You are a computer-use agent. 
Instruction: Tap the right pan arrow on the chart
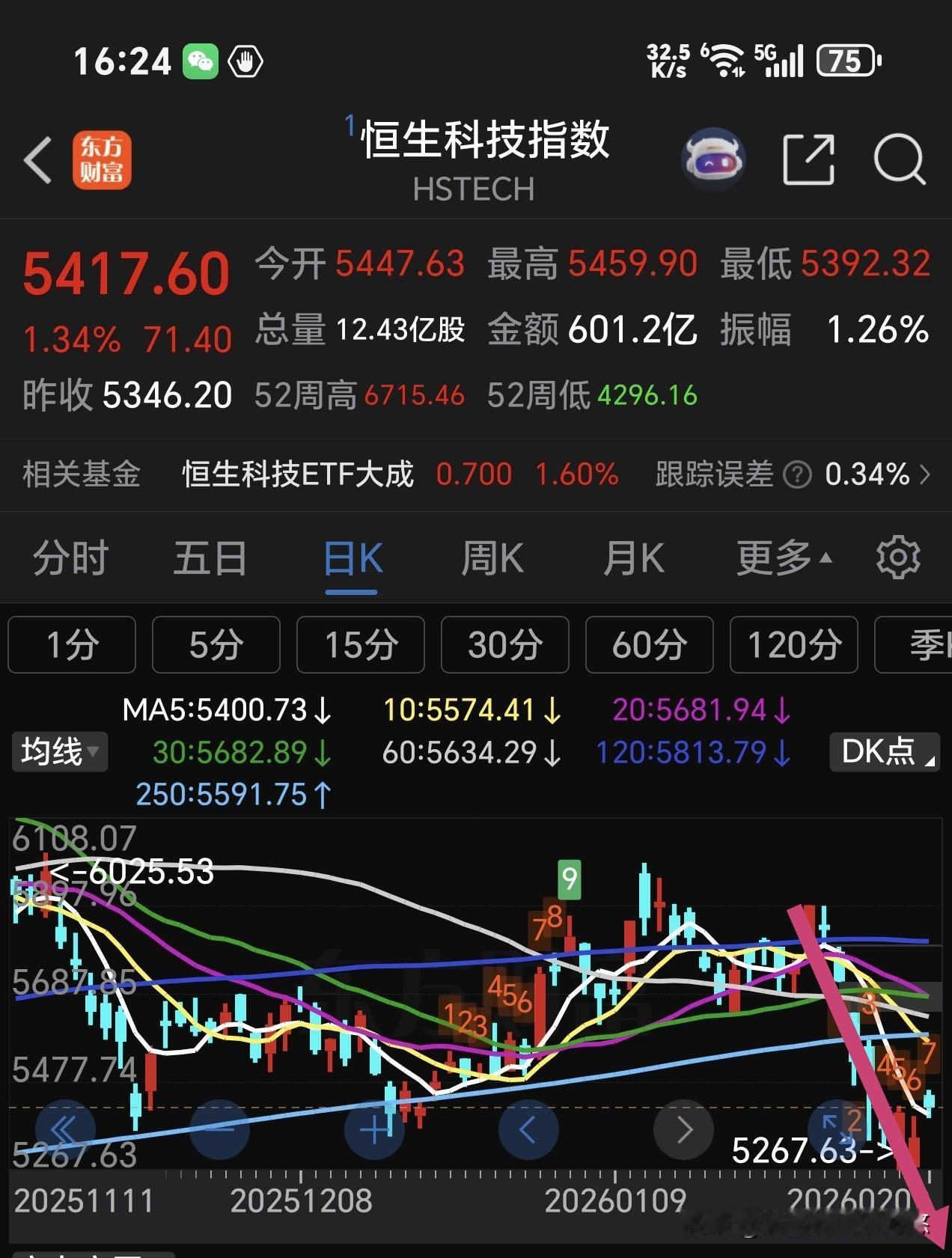(x=683, y=1130)
